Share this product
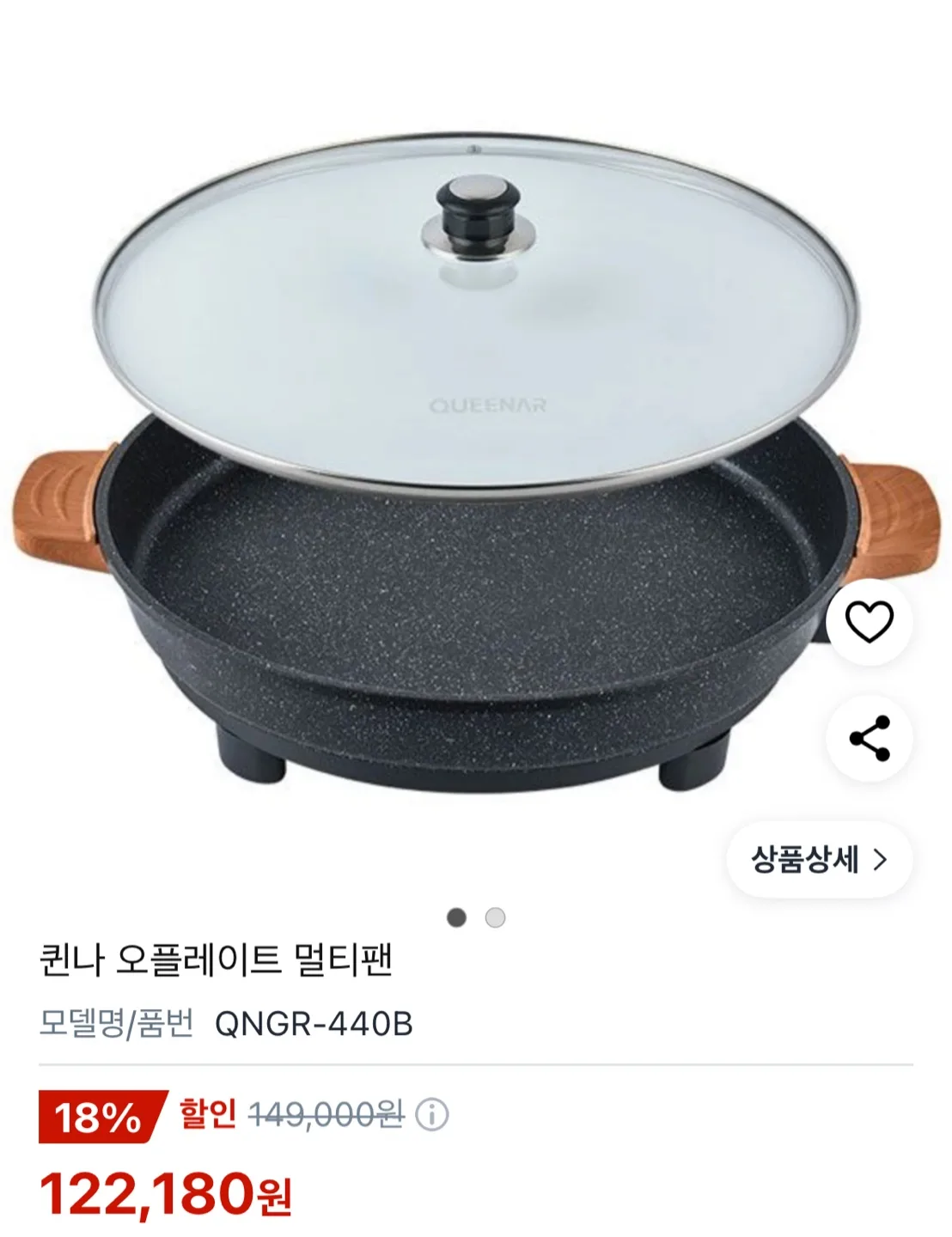Screen dimensions: 952x1237 pos(870,738)
